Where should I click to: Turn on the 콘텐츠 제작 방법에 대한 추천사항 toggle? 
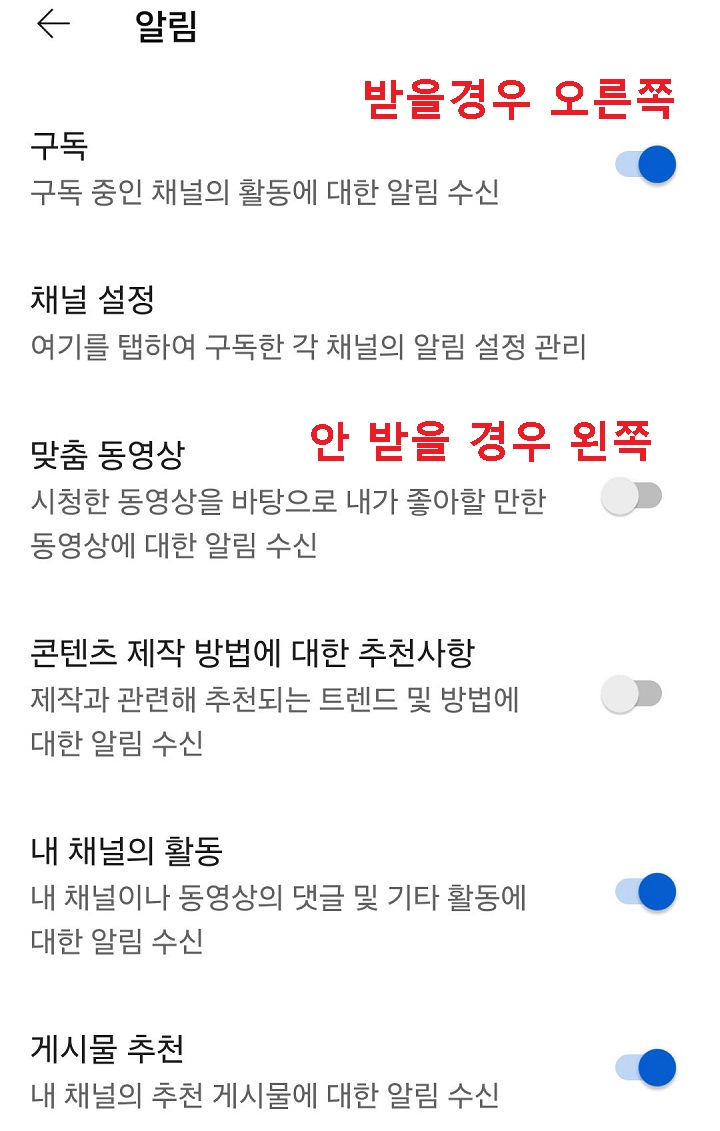tap(628, 693)
